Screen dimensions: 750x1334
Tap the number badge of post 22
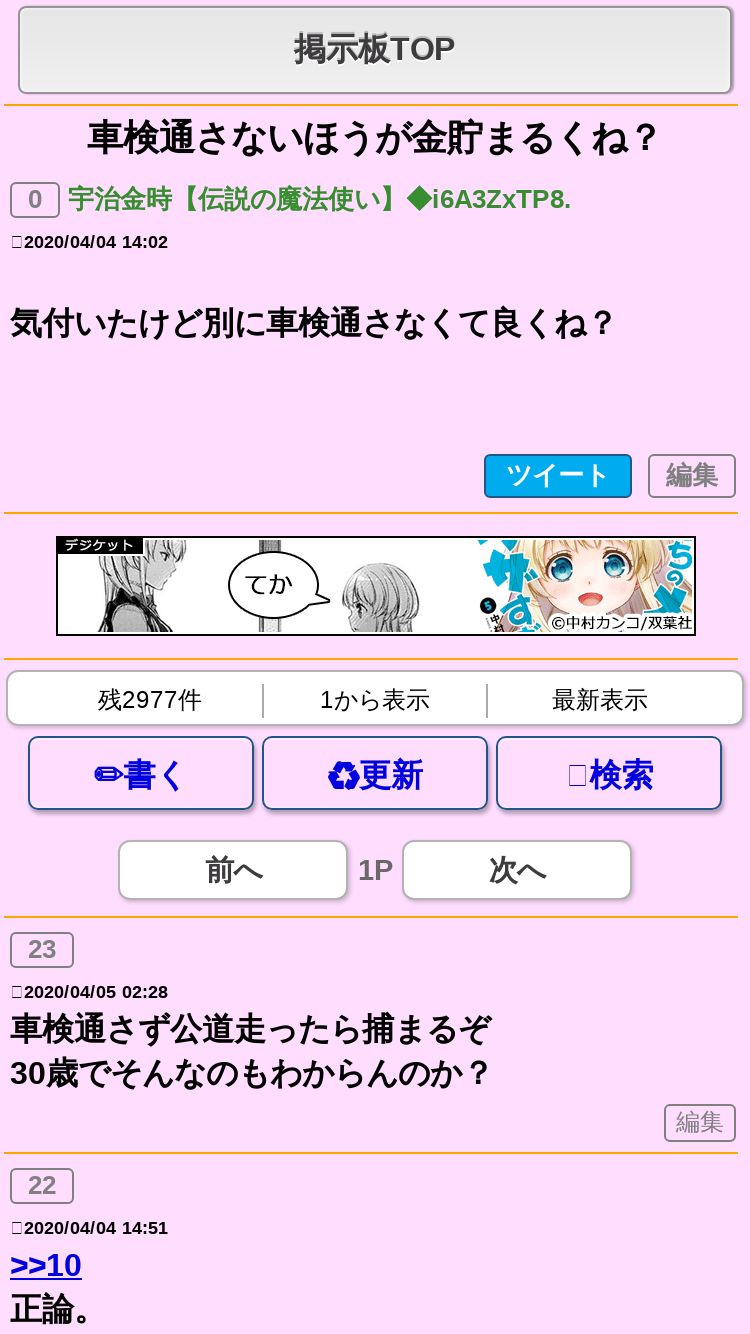click(42, 1186)
